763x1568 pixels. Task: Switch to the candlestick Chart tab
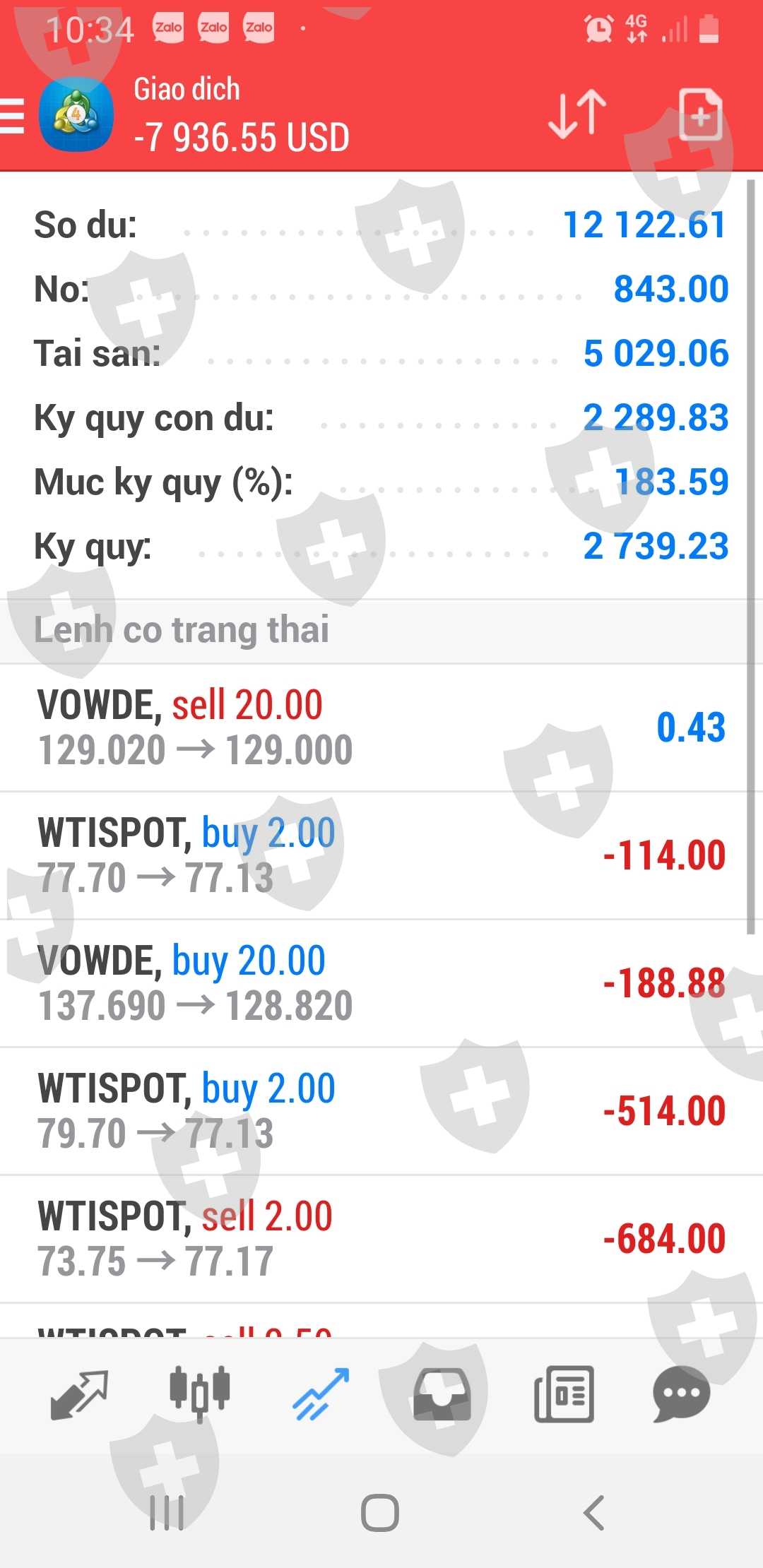199,1394
